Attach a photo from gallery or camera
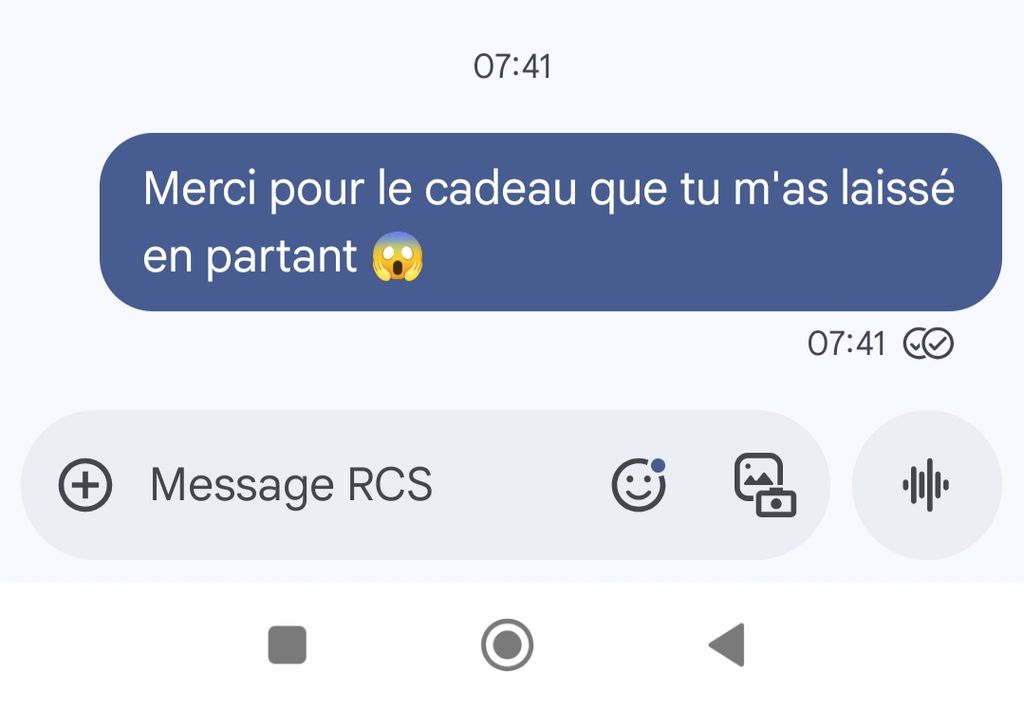The image size is (1024, 708). [x=765, y=486]
